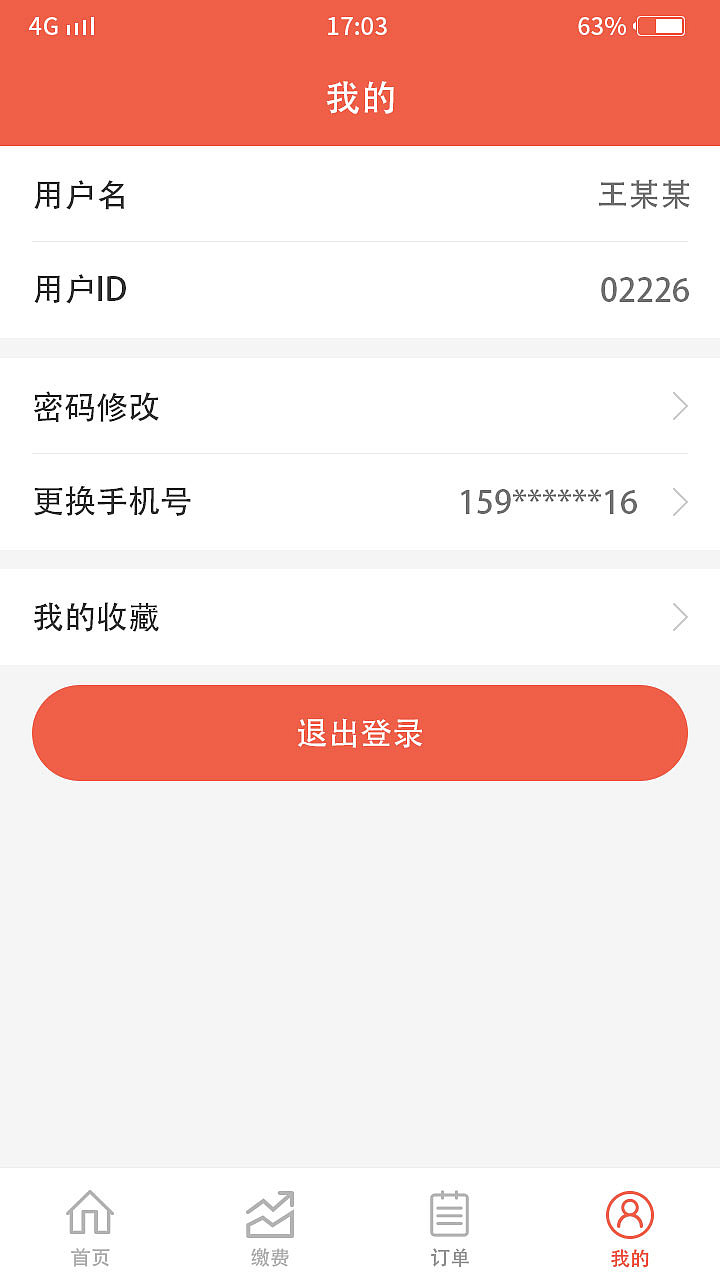The width and height of the screenshot is (720, 1280).
Task: Tap the house outline above 首页 label
Action: (x=90, y=1213)
